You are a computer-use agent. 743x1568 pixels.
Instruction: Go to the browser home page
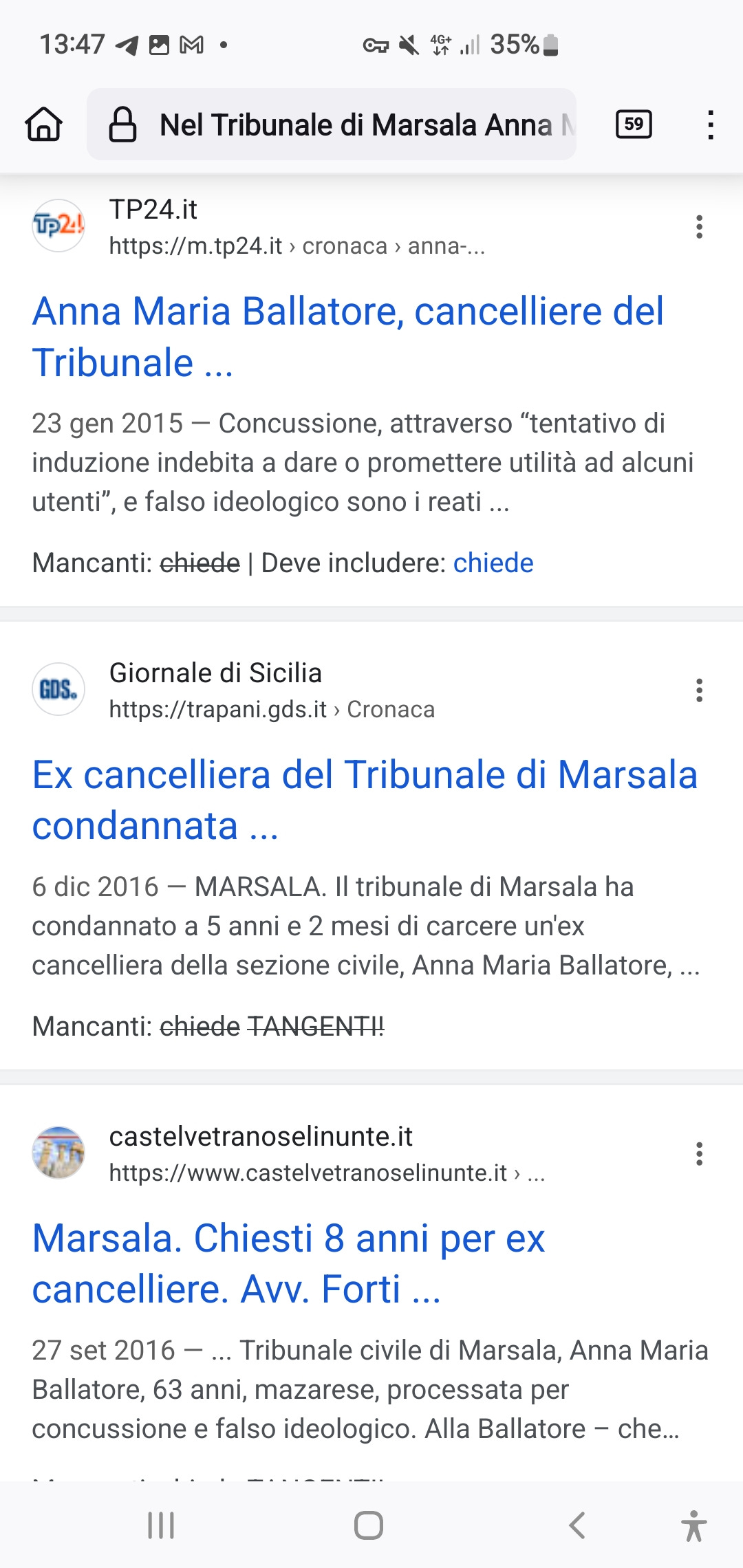(x=44, y=124)
